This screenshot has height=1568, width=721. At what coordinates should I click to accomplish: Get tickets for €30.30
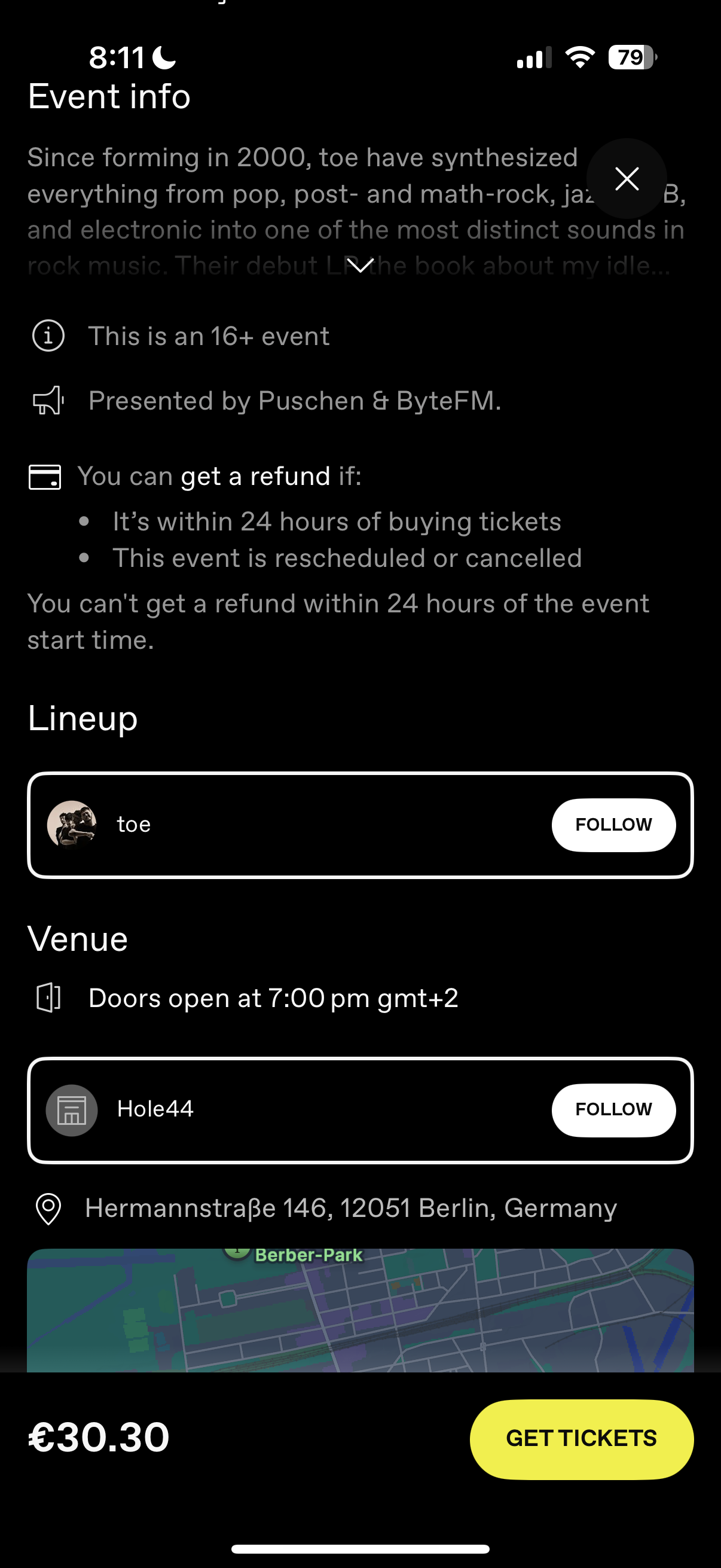pos(581,1438)
